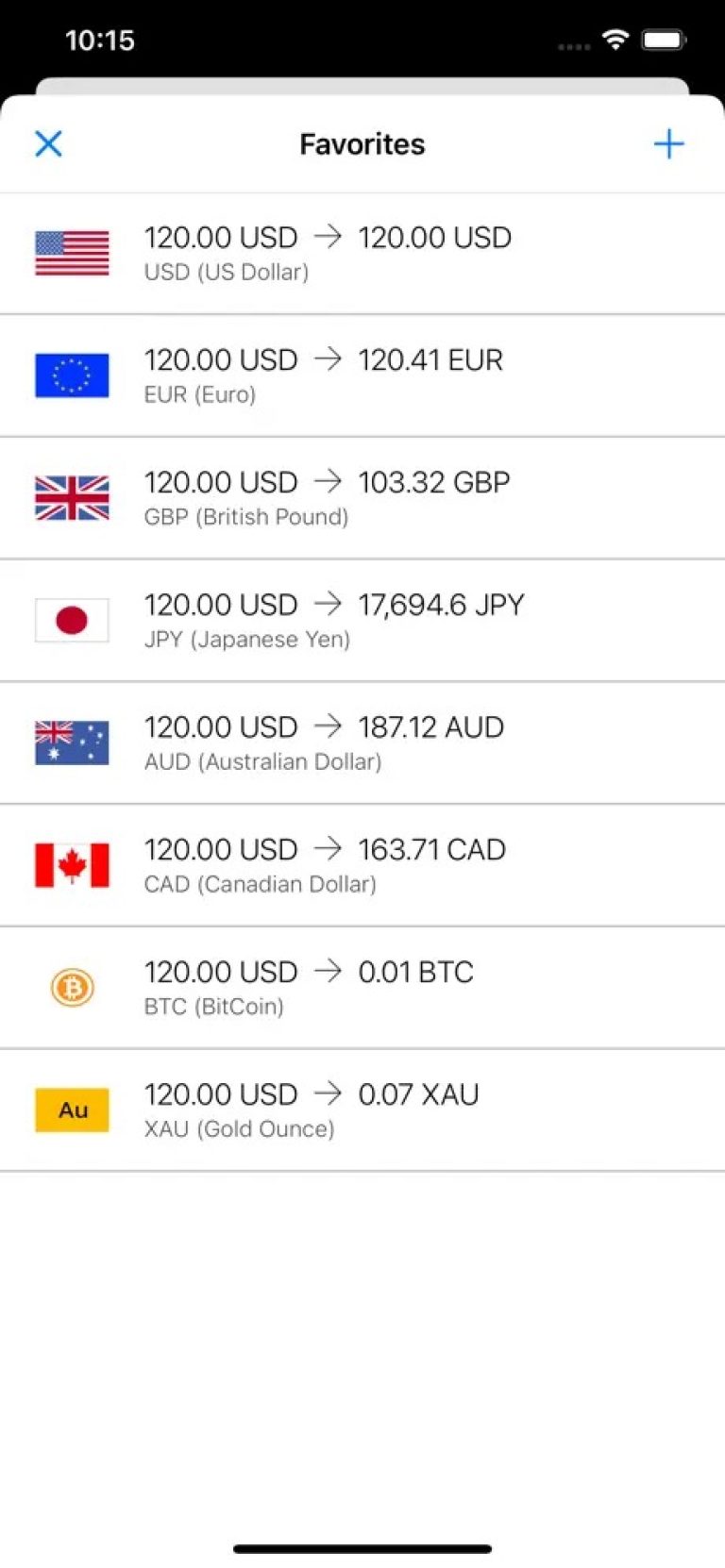This screenshot has height=1568, width=725.
Task: Click the British Pound flag icon
Action: coord(72,497)
